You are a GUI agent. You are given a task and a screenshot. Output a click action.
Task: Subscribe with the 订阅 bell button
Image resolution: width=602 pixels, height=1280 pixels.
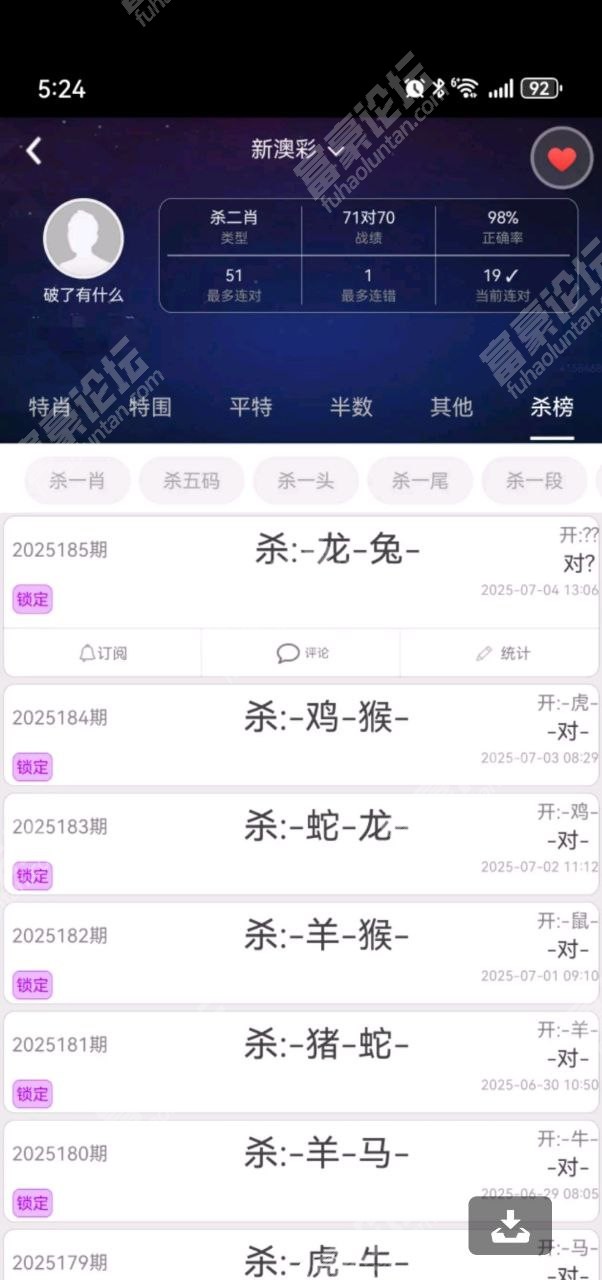103,653
